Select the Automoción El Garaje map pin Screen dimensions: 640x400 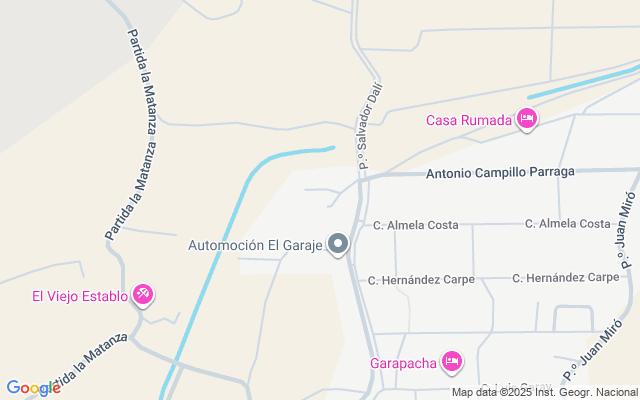click(339, 243)
